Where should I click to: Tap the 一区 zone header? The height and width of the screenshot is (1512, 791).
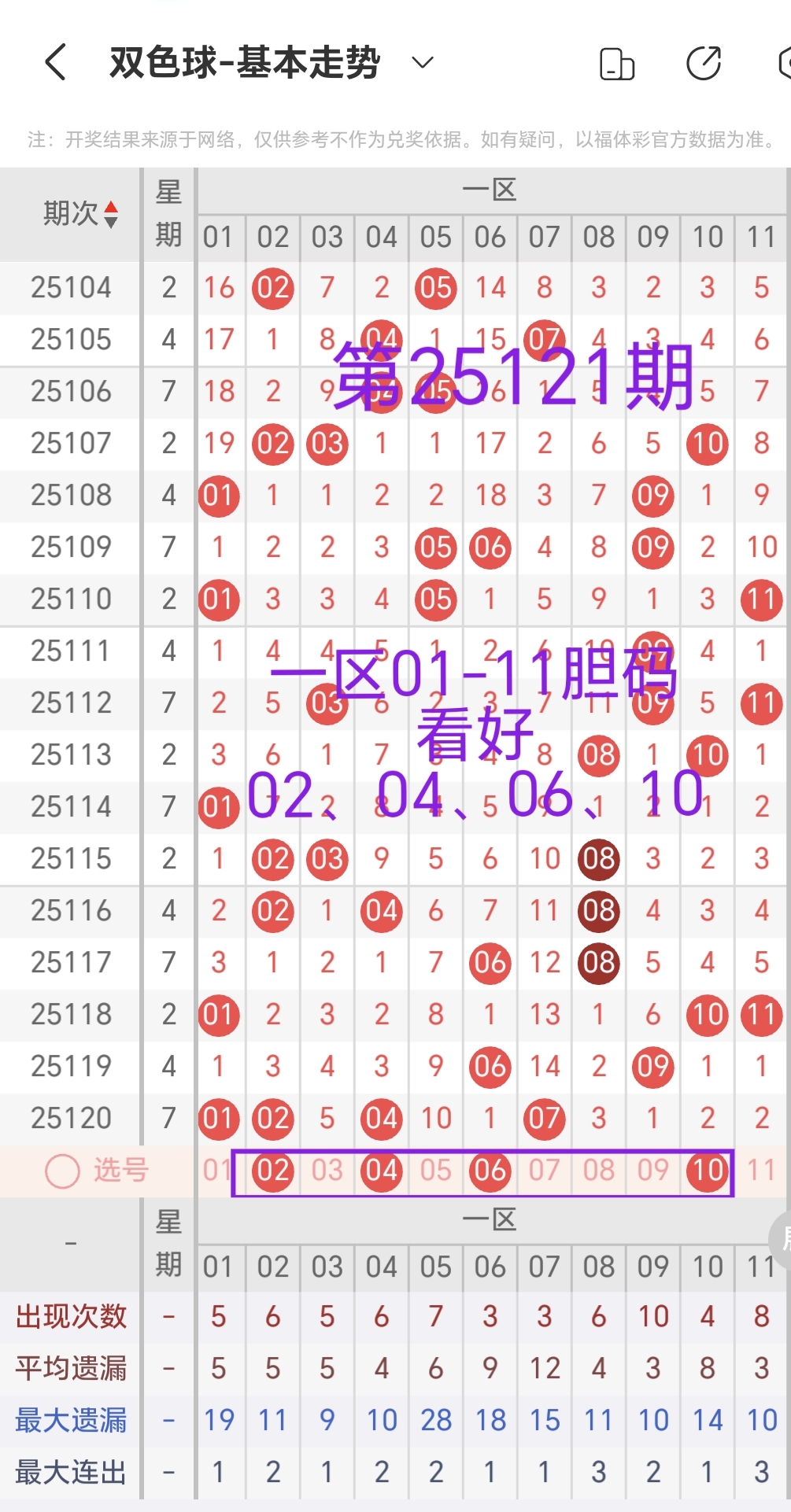[x=488, y=189]
